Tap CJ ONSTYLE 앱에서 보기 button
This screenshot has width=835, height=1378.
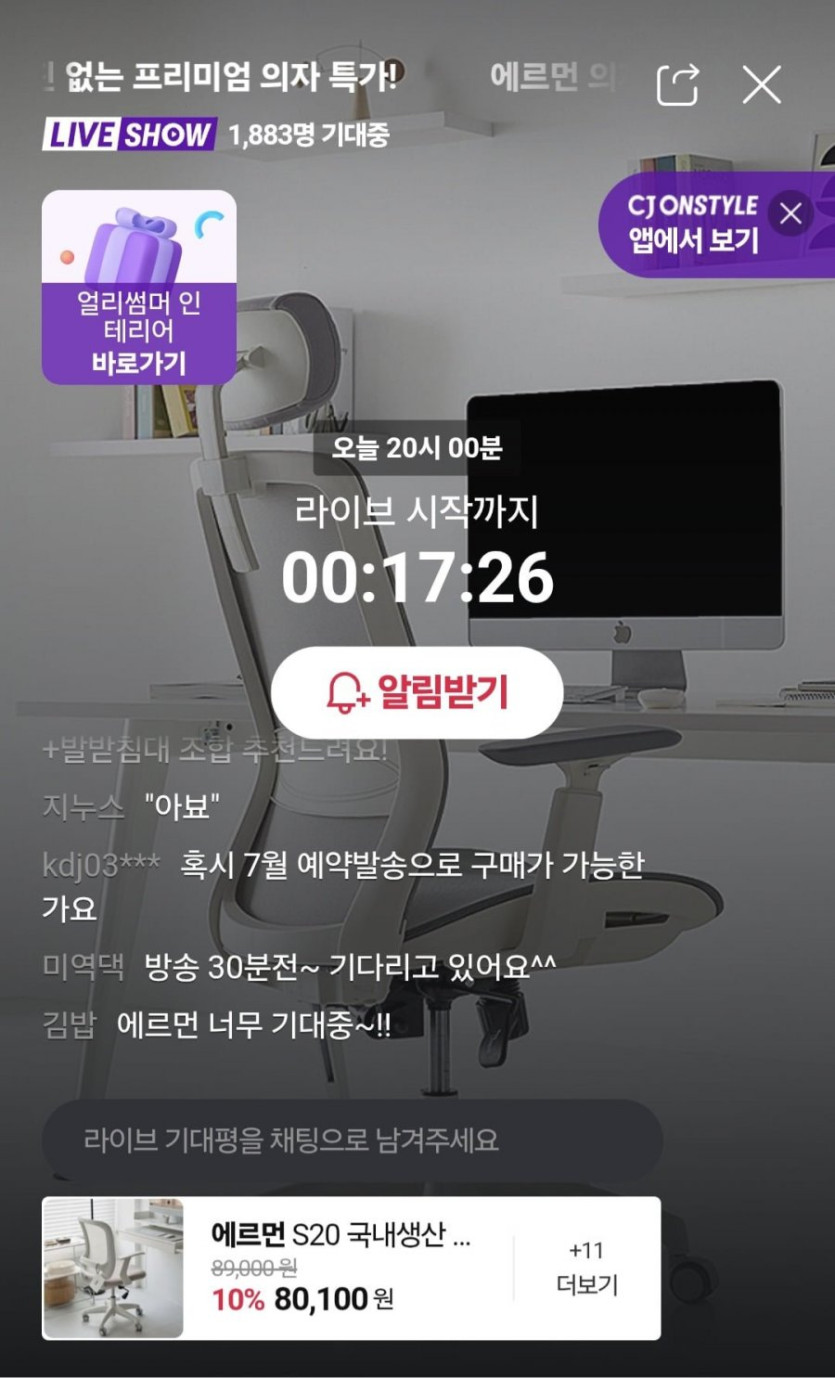tap(692, 224)
